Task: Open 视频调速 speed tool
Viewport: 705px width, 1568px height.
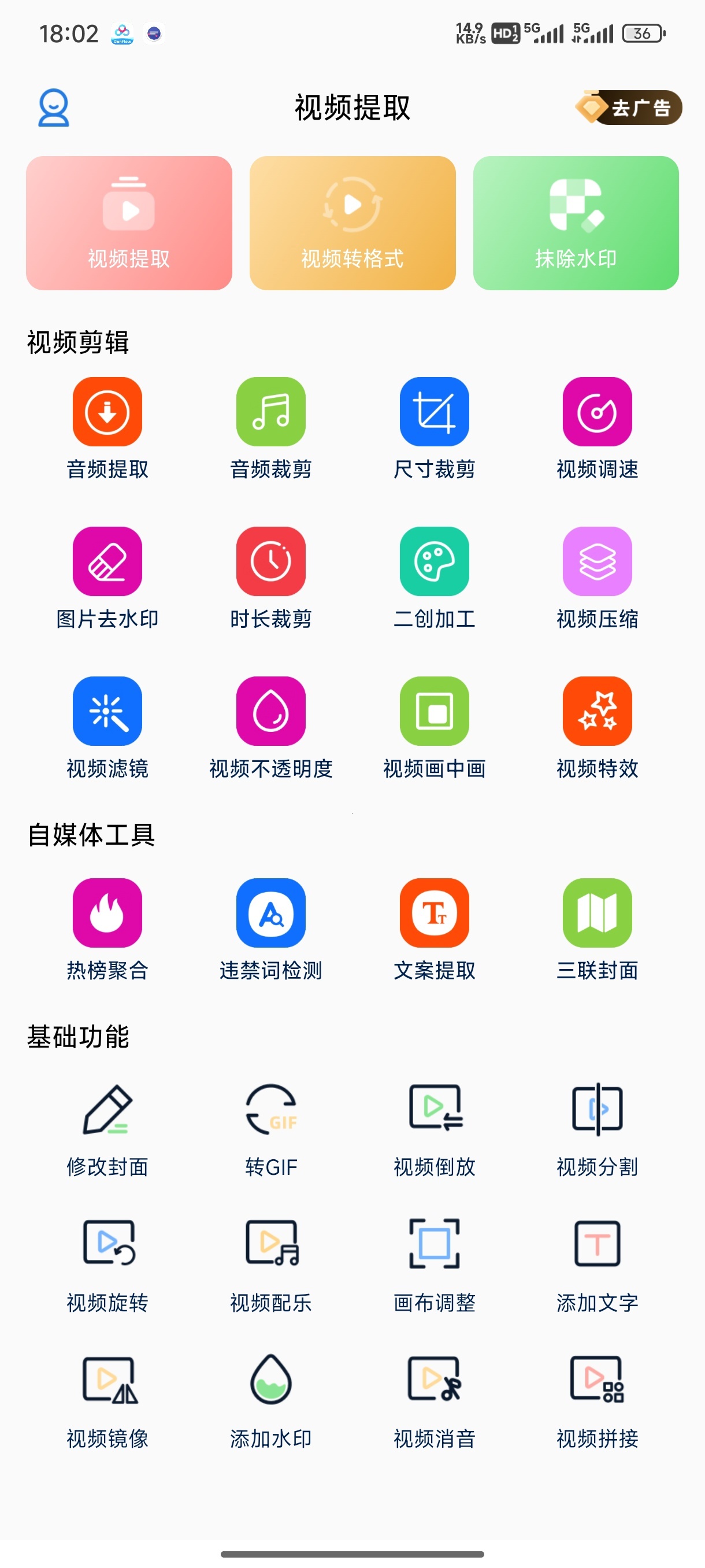Action: pos(598,428)
